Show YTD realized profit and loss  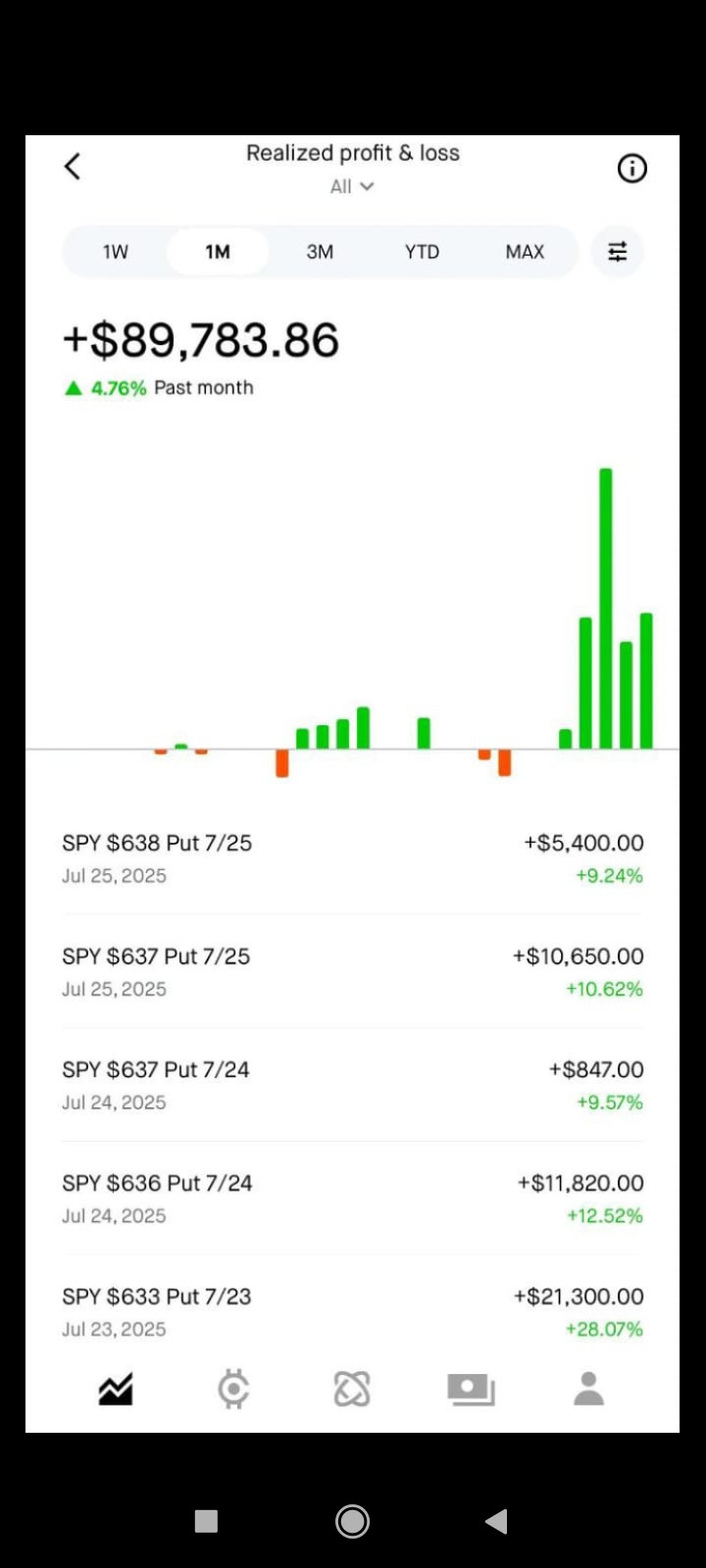click(422, 252)
